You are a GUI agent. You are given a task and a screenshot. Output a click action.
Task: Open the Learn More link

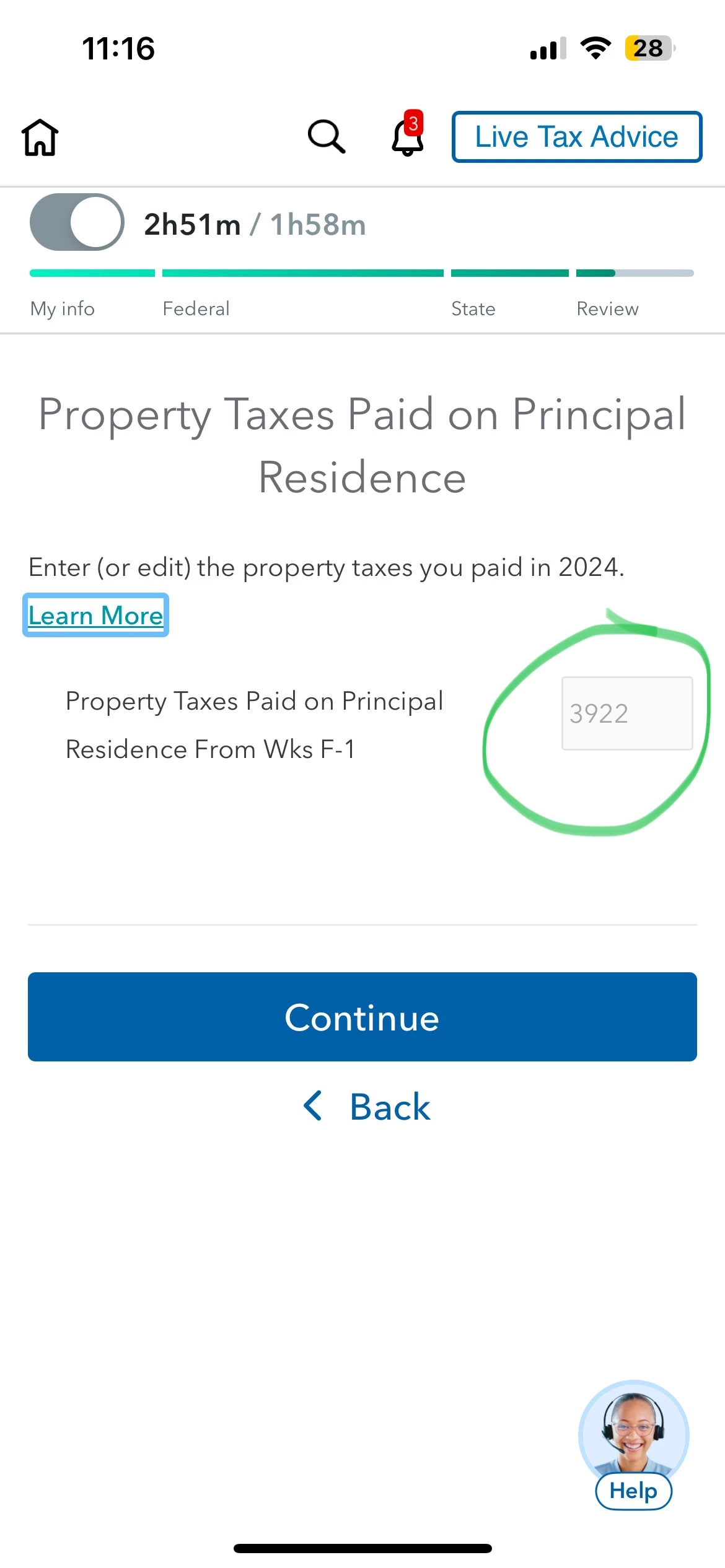click(95, 615)
